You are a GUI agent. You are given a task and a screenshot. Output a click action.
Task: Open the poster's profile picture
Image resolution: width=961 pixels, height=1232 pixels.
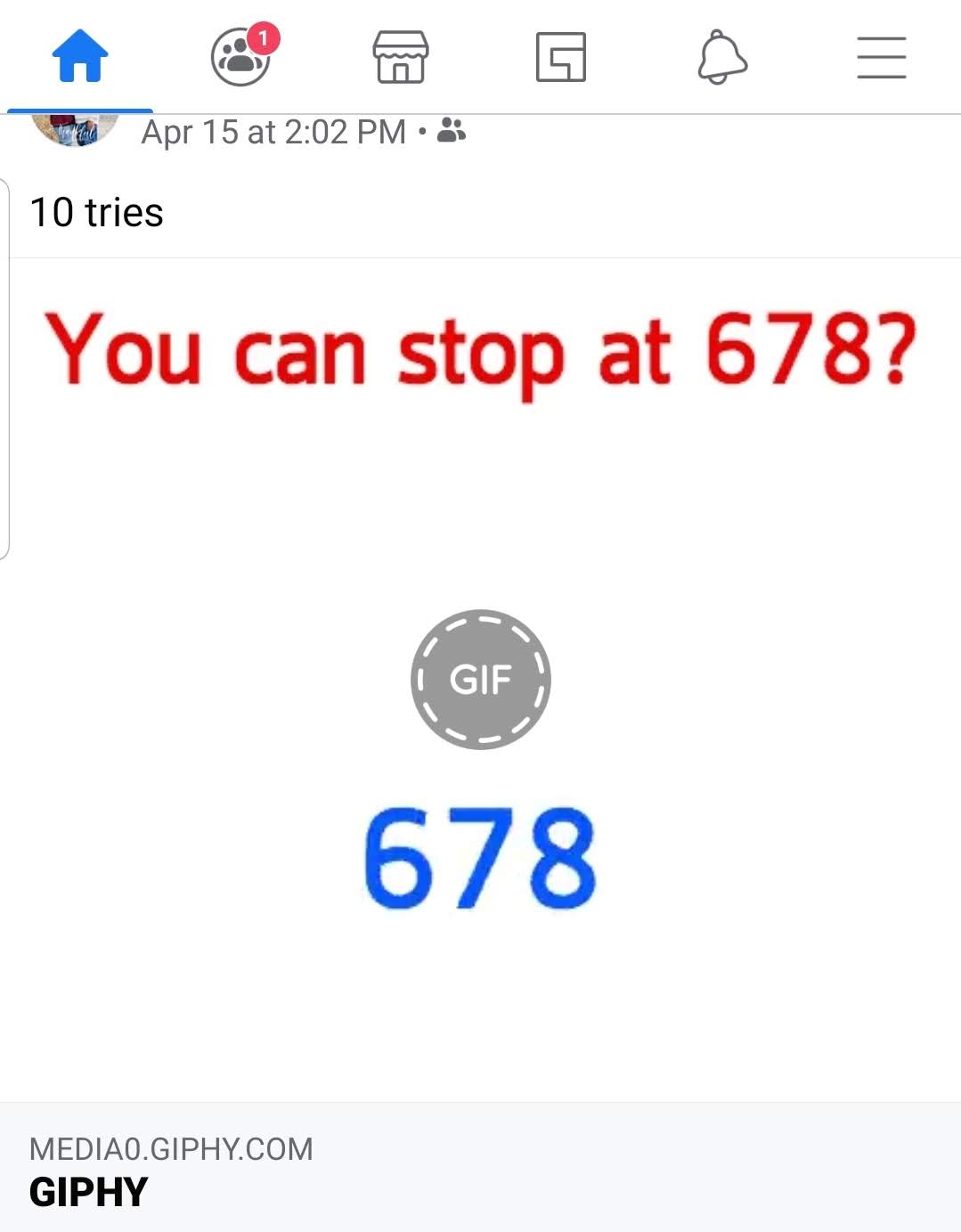(75, 130)
